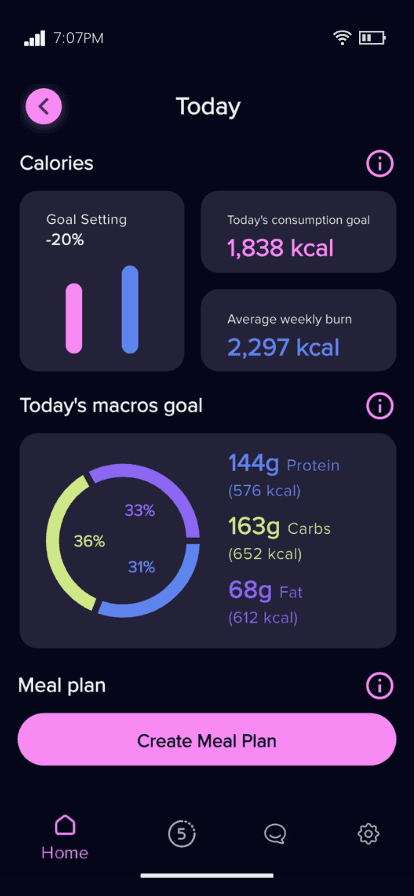Open the Calories info icon
The height and width of the screenshot is (896, 414).
pos(380,164)
